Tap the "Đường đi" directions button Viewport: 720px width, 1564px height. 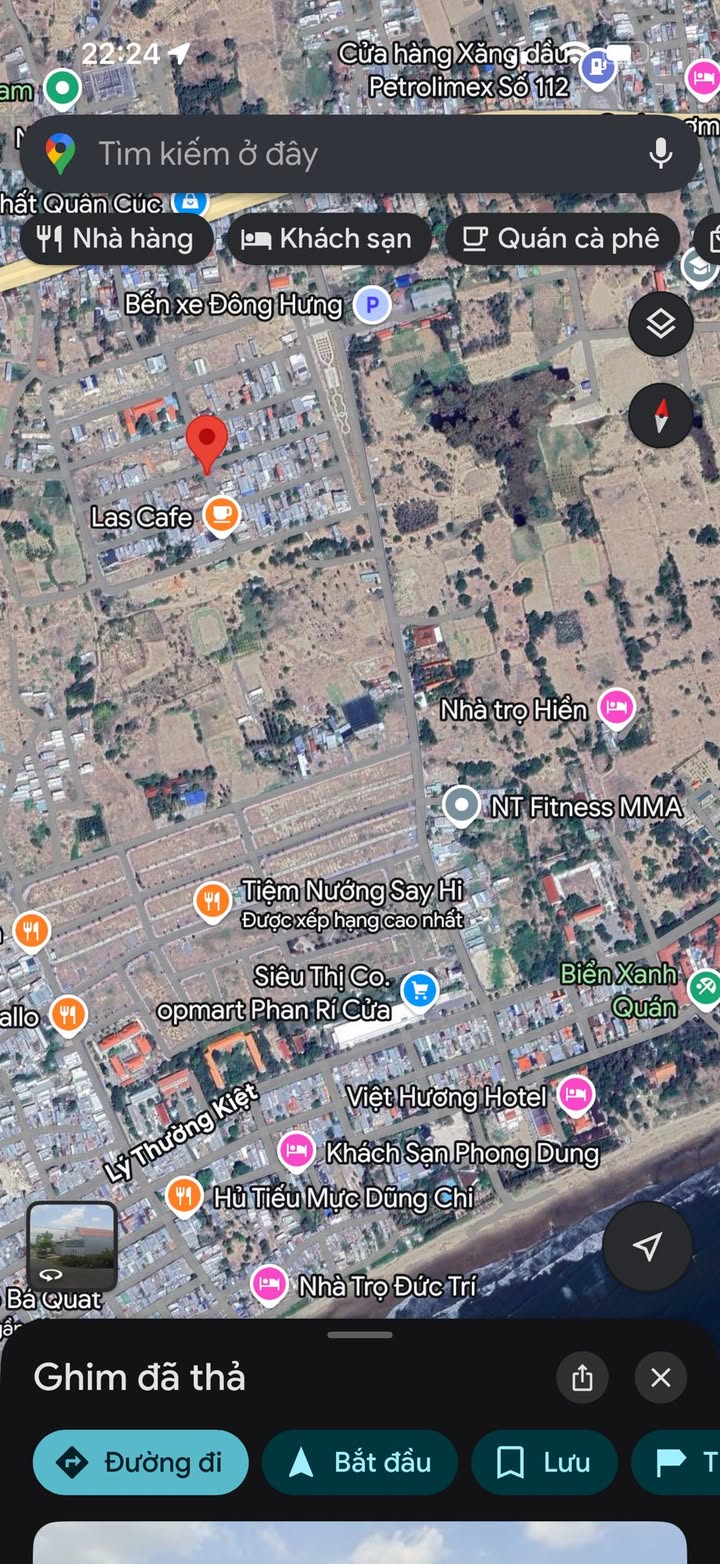(141, 1462)
